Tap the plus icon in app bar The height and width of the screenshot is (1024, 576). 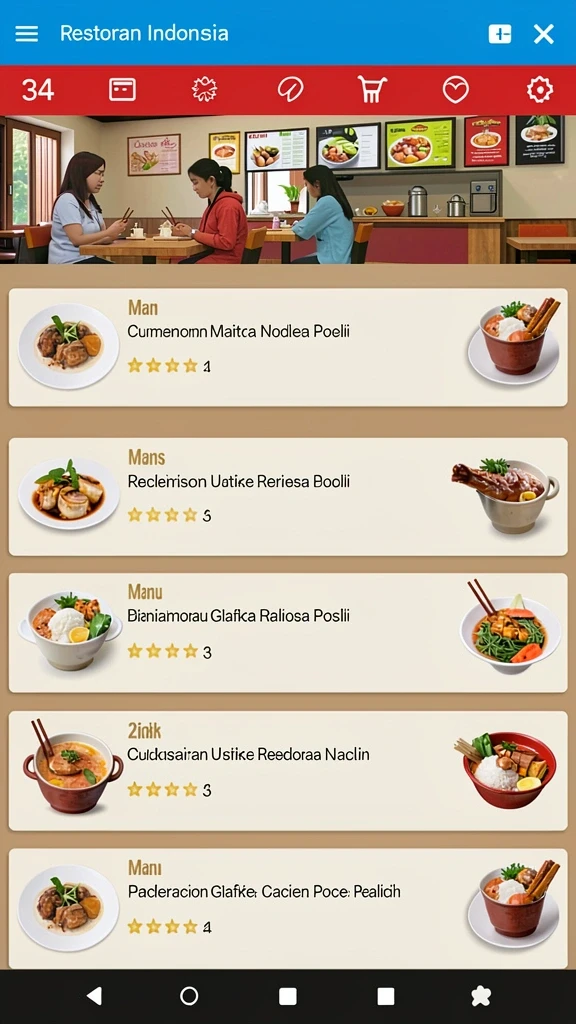(500, 34)
